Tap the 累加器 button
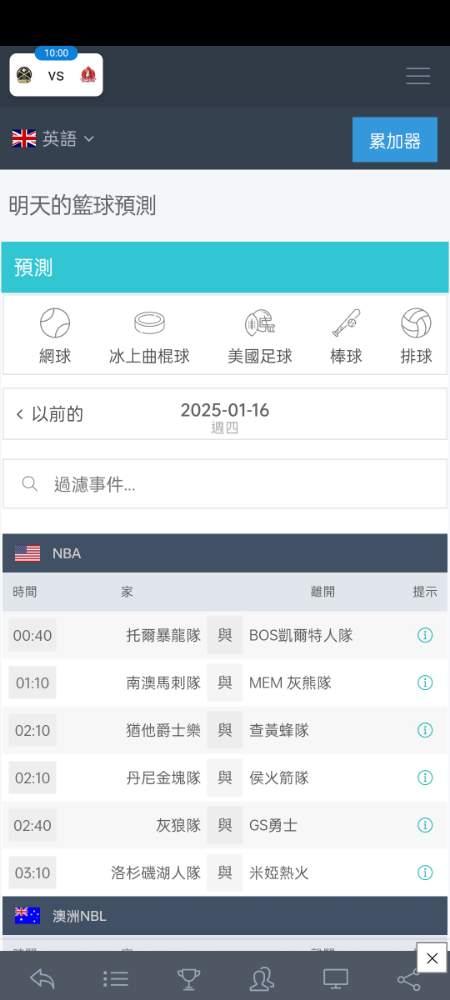Viewport: 450px width, 1000px height. click(395, 140)
